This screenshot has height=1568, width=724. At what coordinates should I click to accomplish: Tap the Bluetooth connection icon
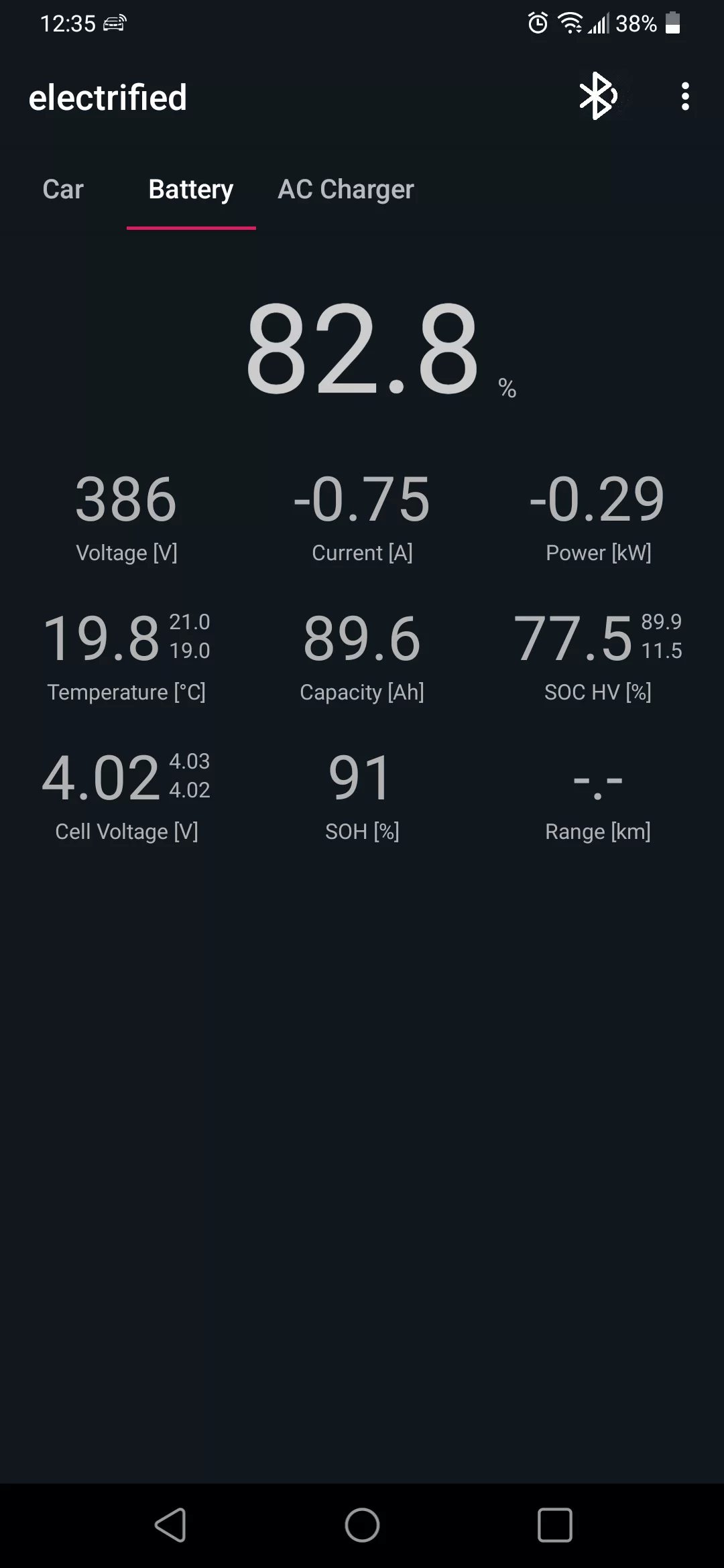597,96
